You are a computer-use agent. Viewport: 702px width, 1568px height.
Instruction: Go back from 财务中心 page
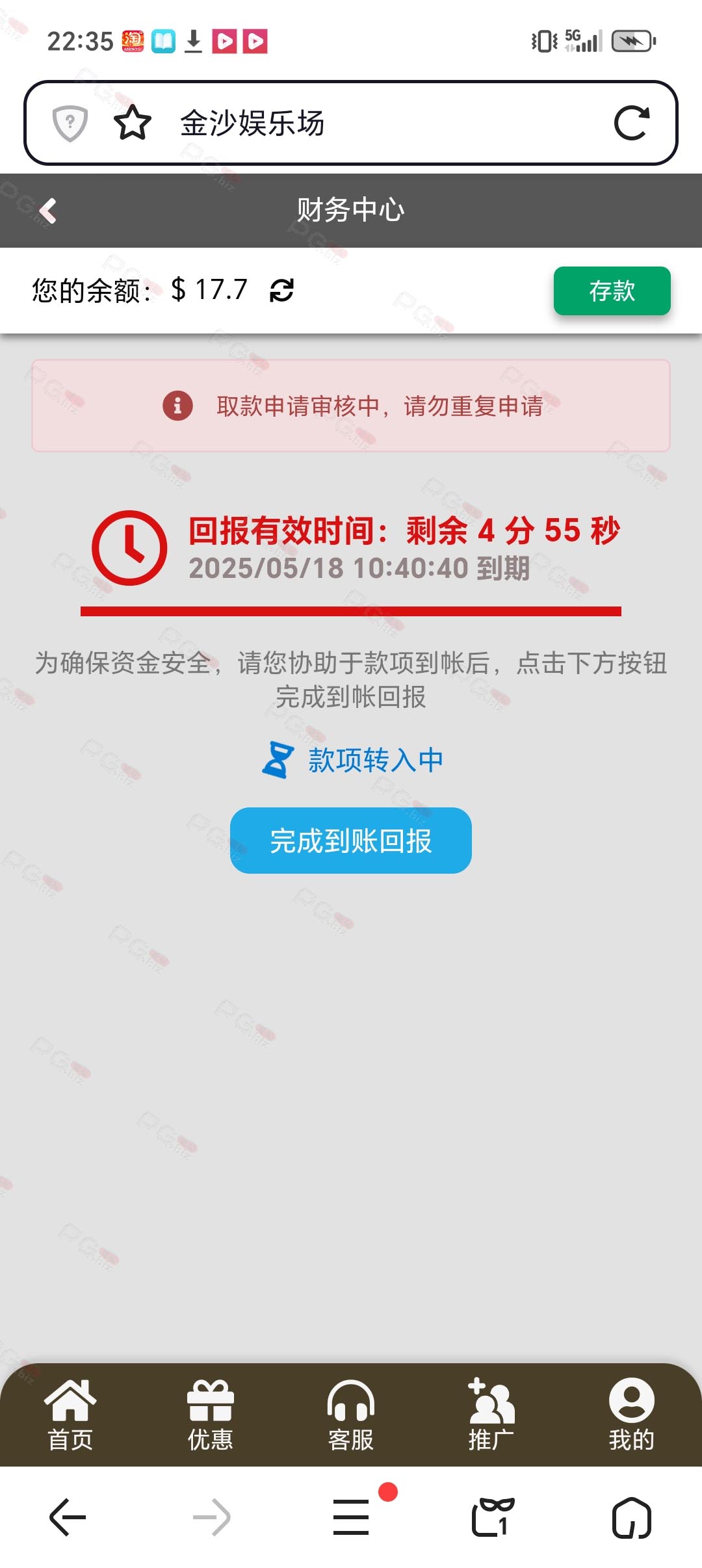tap(47, 210)
